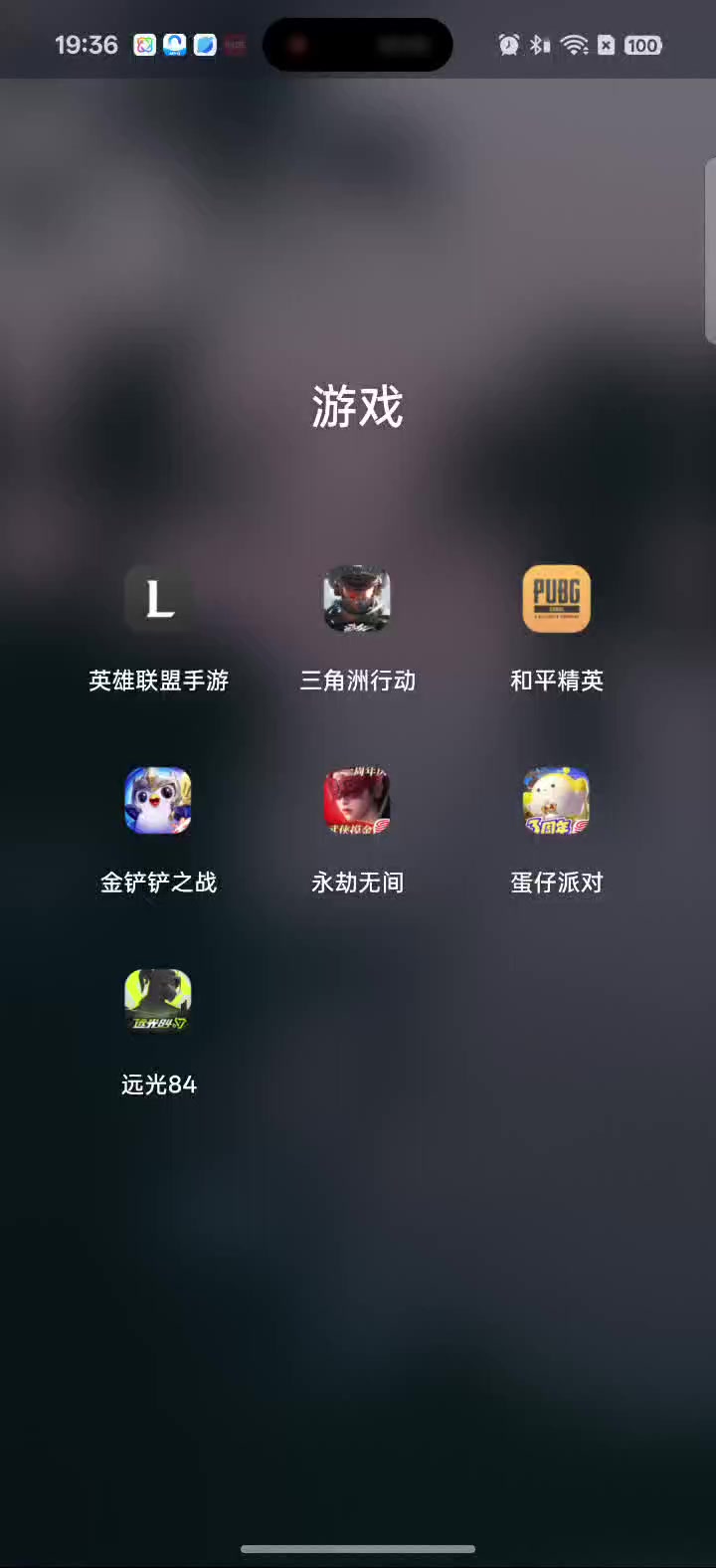This screenshot has height=1568, width=716.
Task: Tap the 永劫无间 app icon
Action: tap(357, 800)
